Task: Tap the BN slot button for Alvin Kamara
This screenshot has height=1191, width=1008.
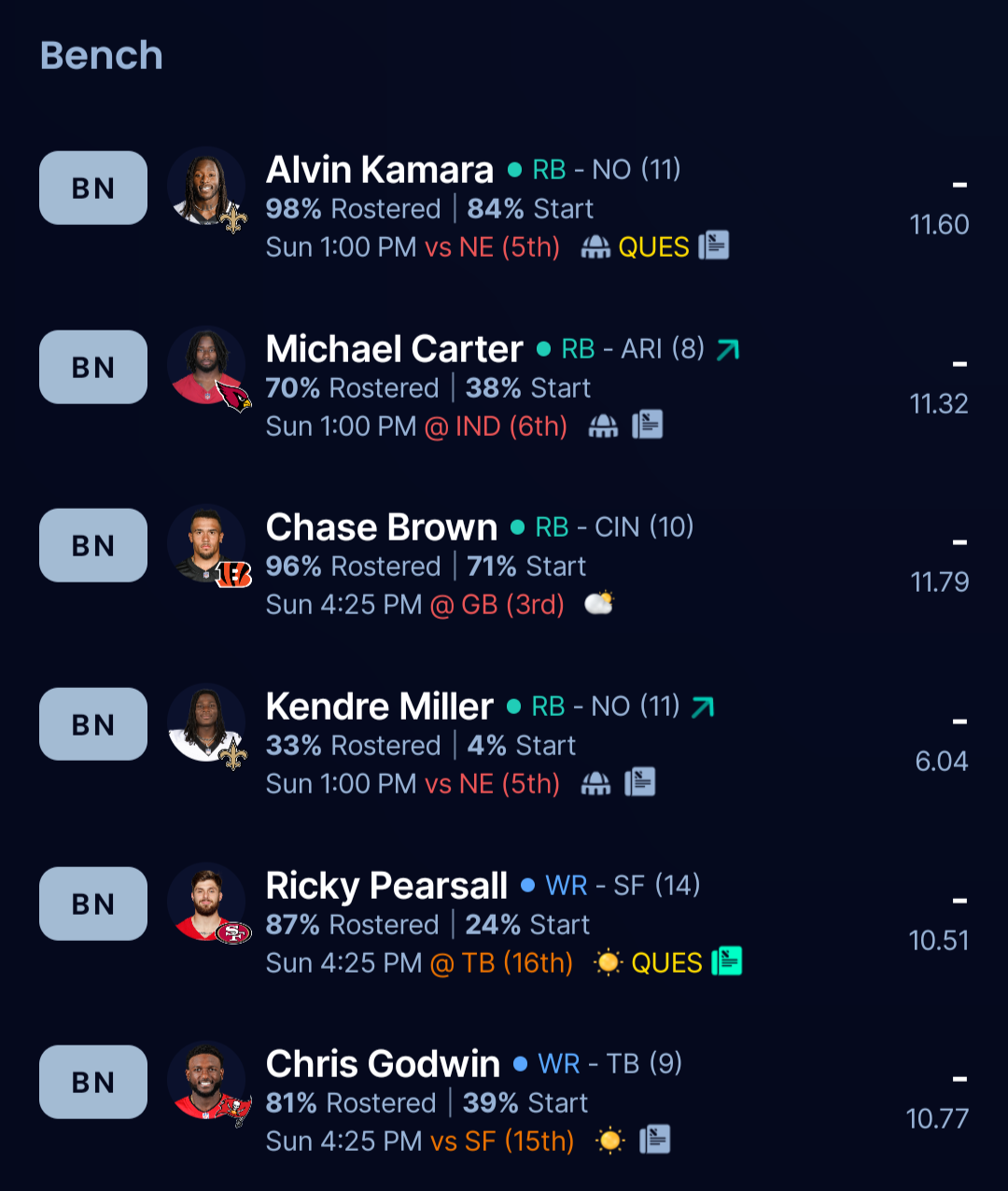Action: [93, 188]
